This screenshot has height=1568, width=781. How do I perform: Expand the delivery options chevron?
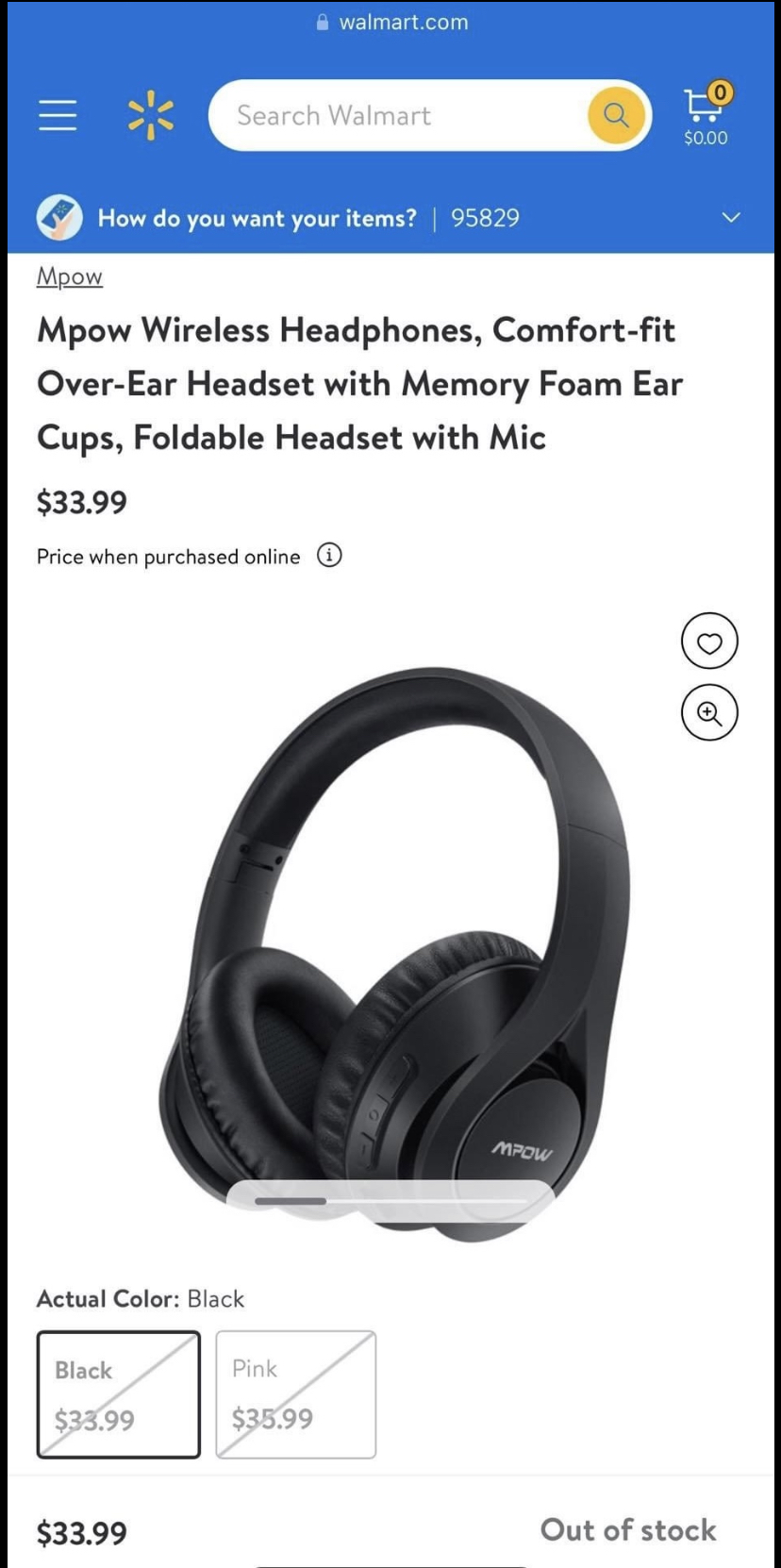coord(731,218)
